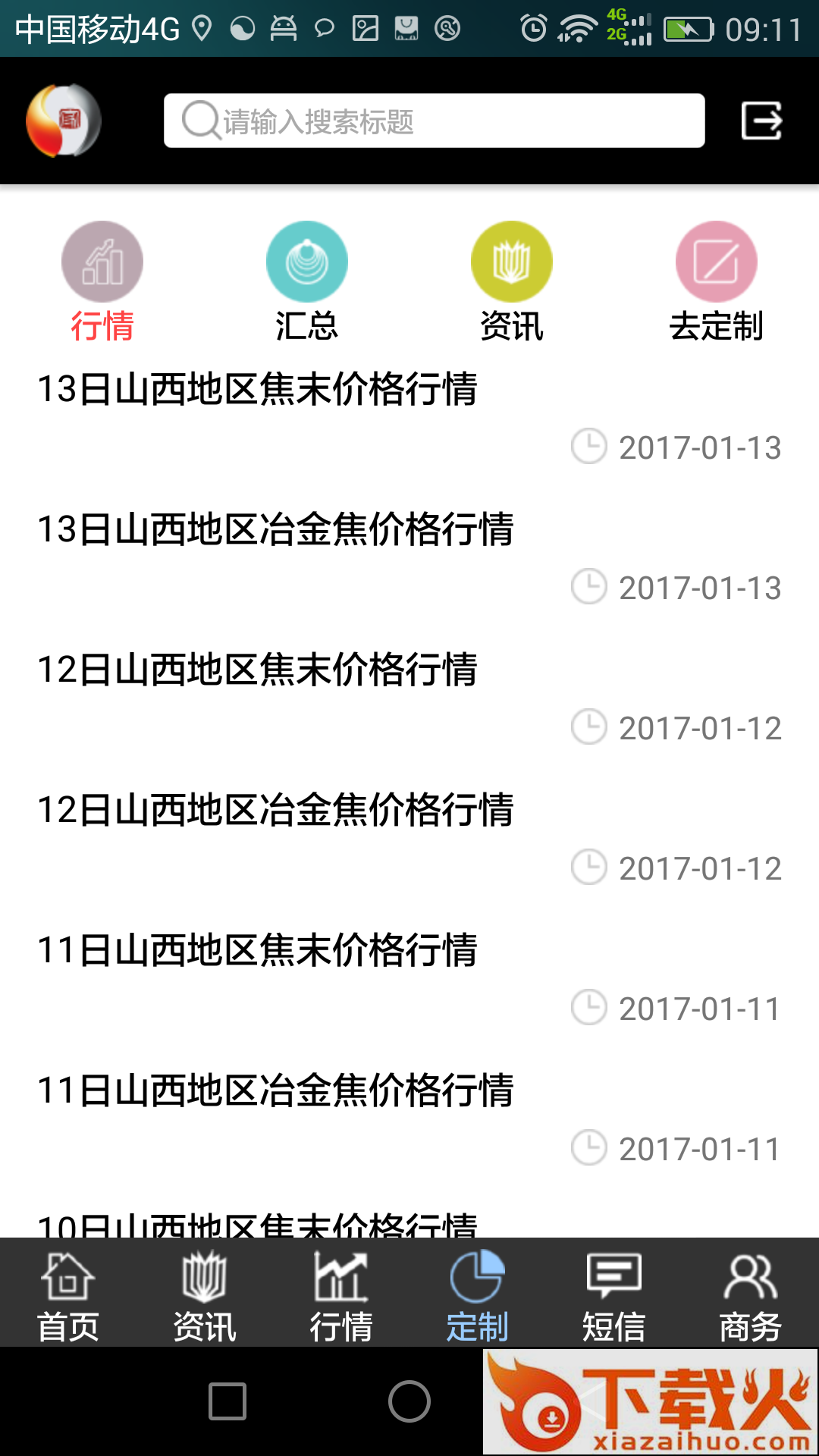Viewport: 819px width, 1456px height.
Task: Tap the logout icon in header
Action: [x=761, y=121]
